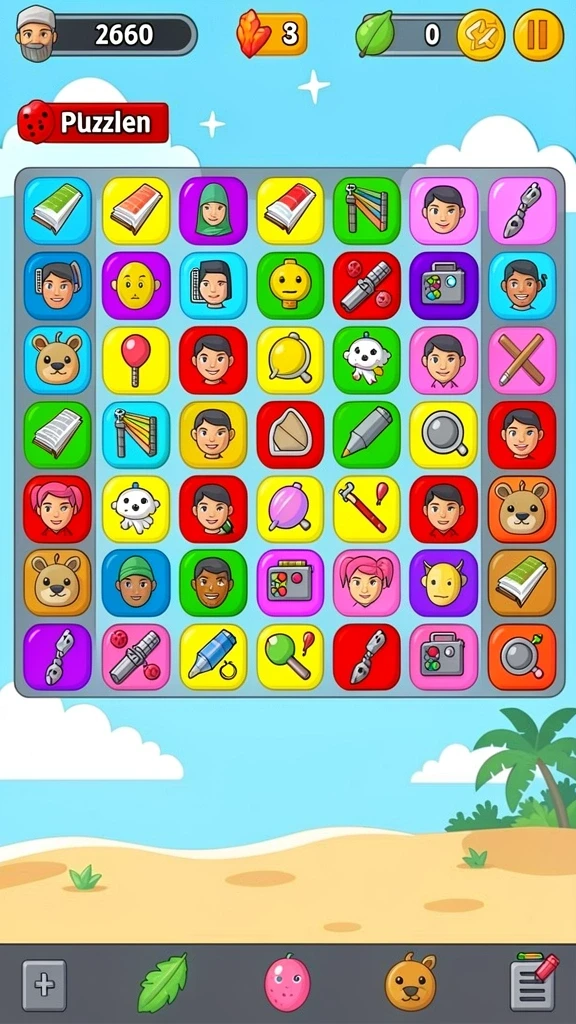
Task: Open the Puzzlen red banner button
Action: tap(93, 122)
